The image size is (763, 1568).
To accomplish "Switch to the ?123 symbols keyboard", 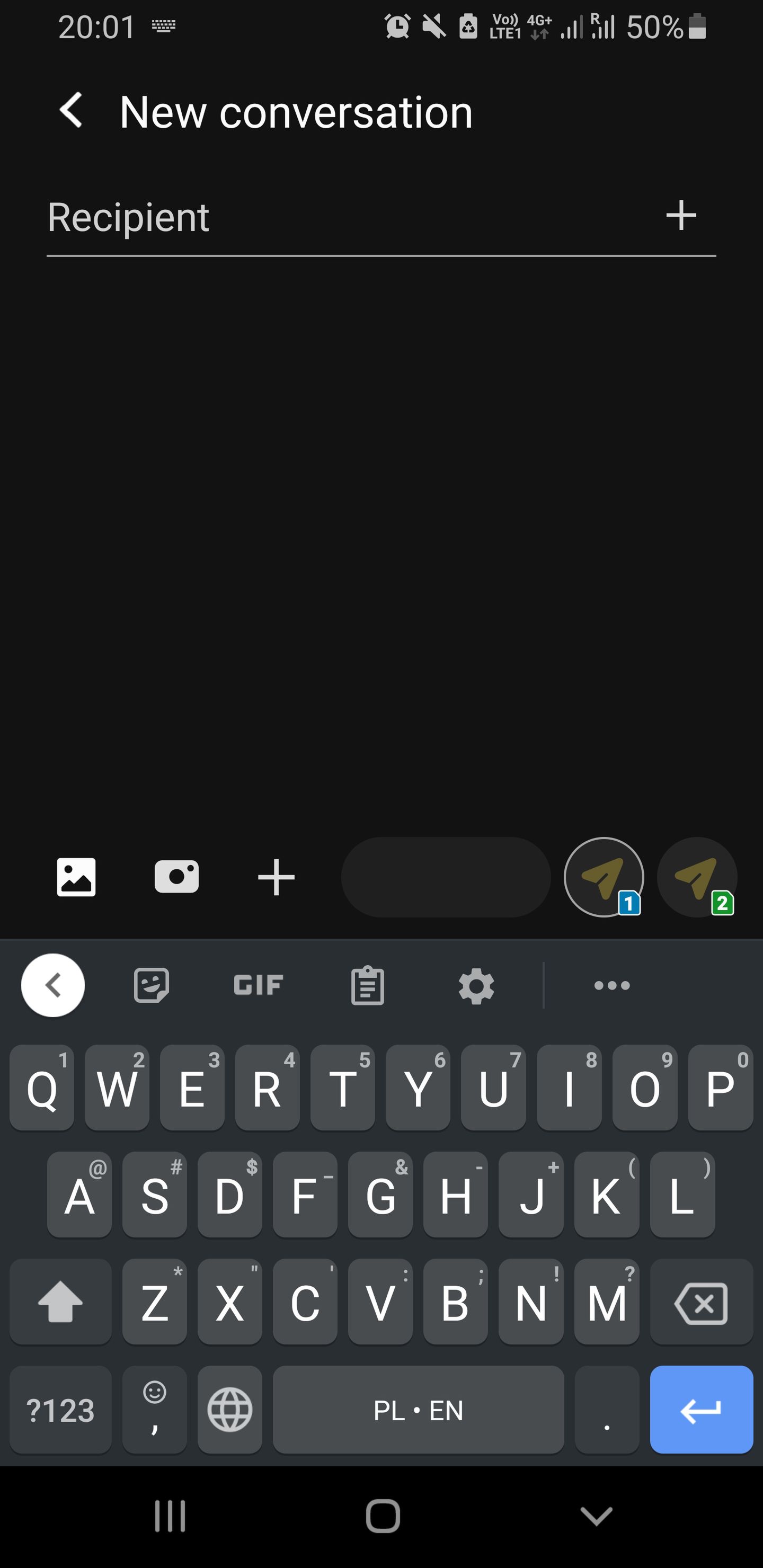I will (60, 1409).
